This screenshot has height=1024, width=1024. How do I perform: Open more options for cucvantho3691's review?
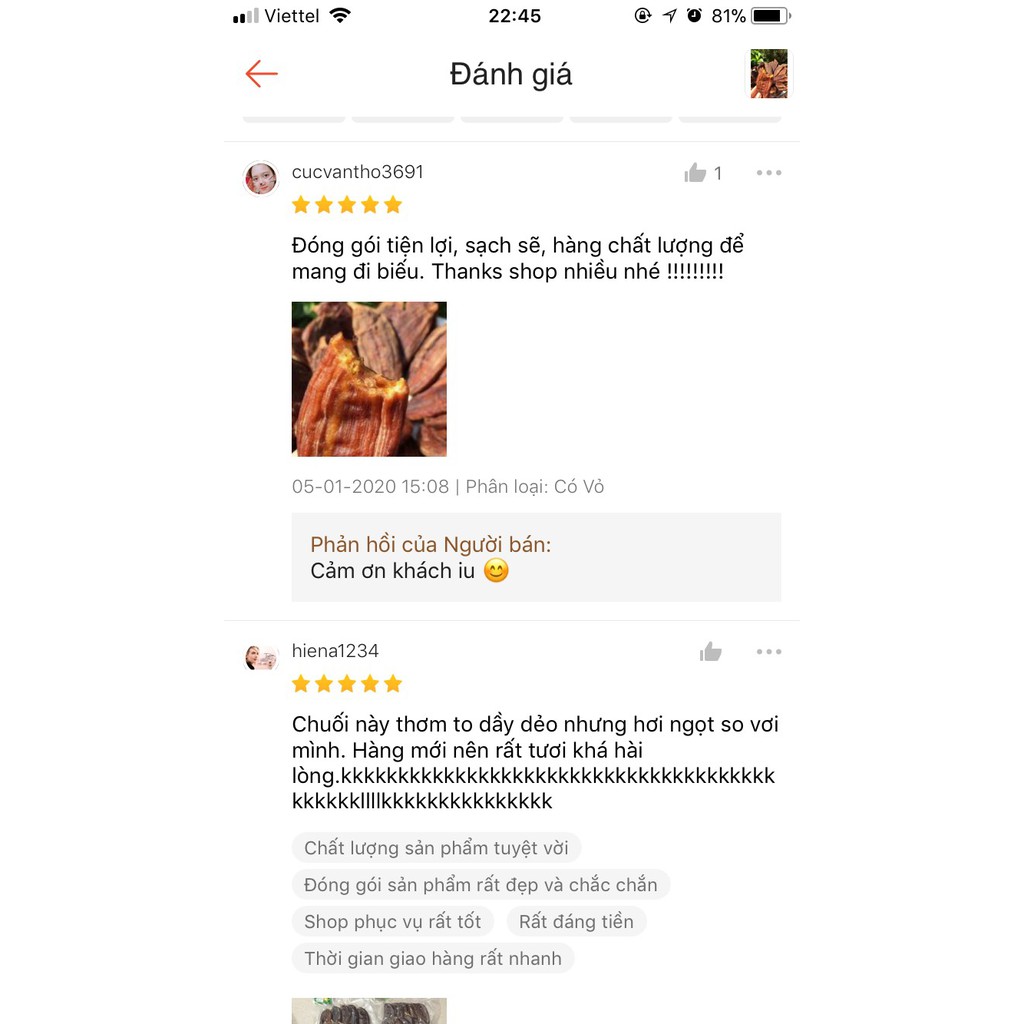coord(769,173)
